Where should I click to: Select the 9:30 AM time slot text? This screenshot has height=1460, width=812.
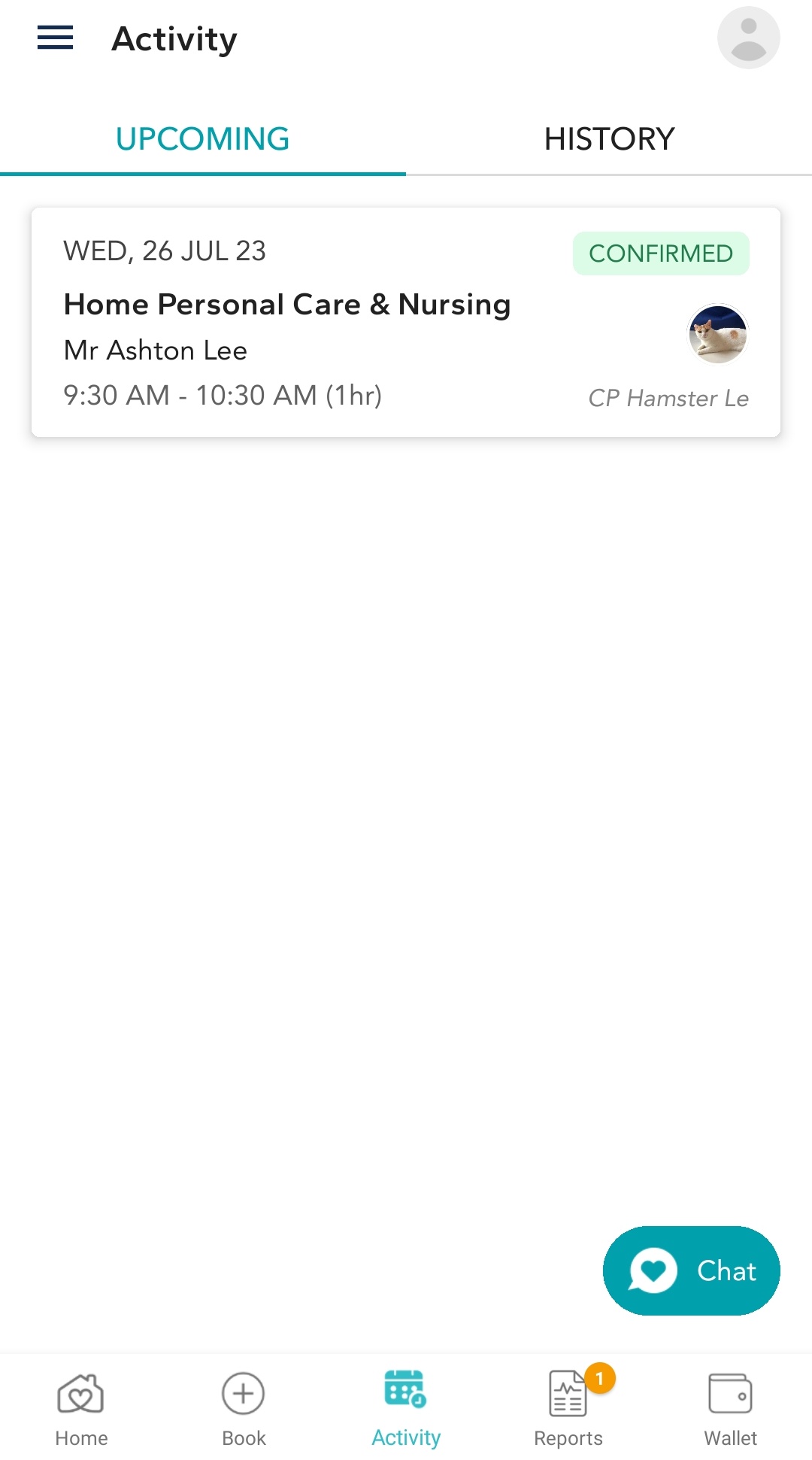coord(224,394)
